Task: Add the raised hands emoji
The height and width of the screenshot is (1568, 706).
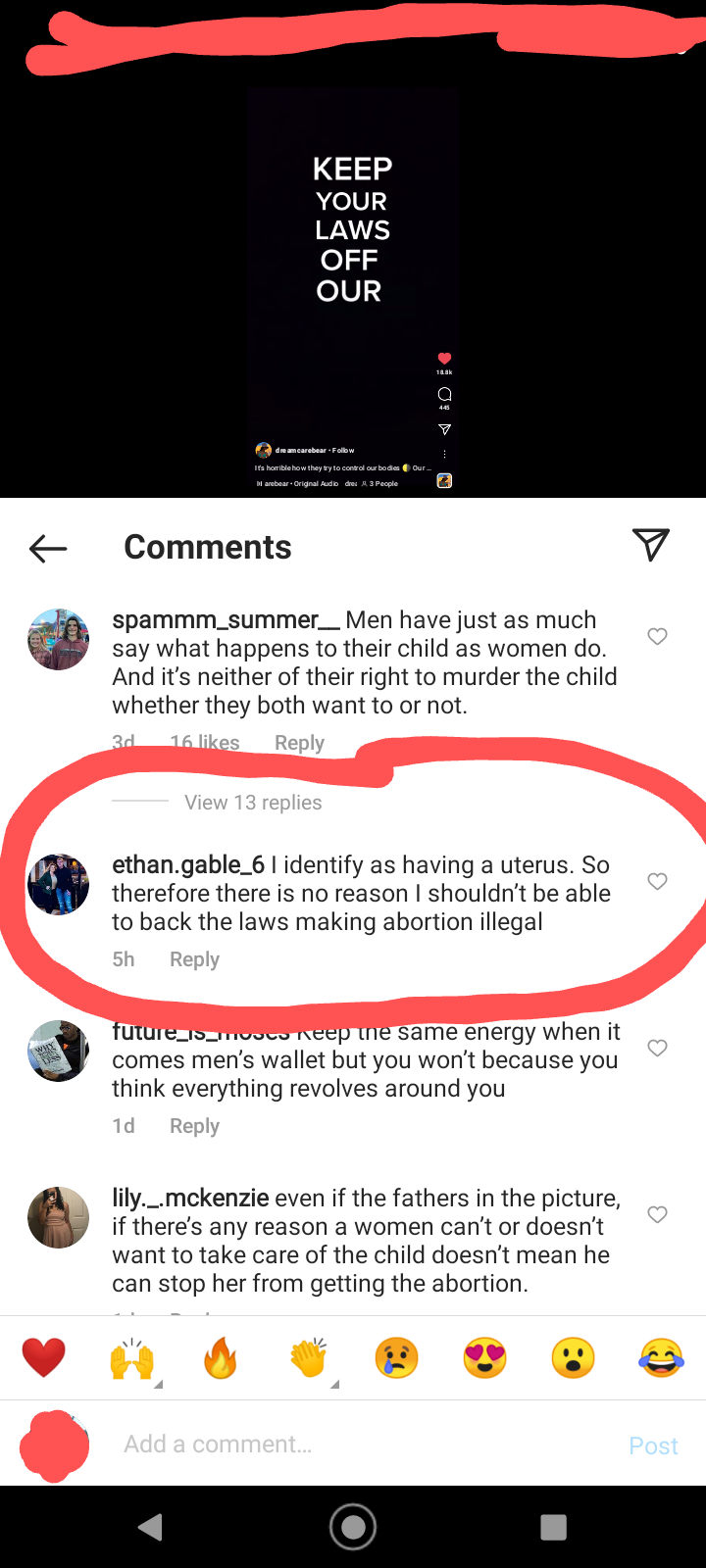Action: coord(132,1358)
